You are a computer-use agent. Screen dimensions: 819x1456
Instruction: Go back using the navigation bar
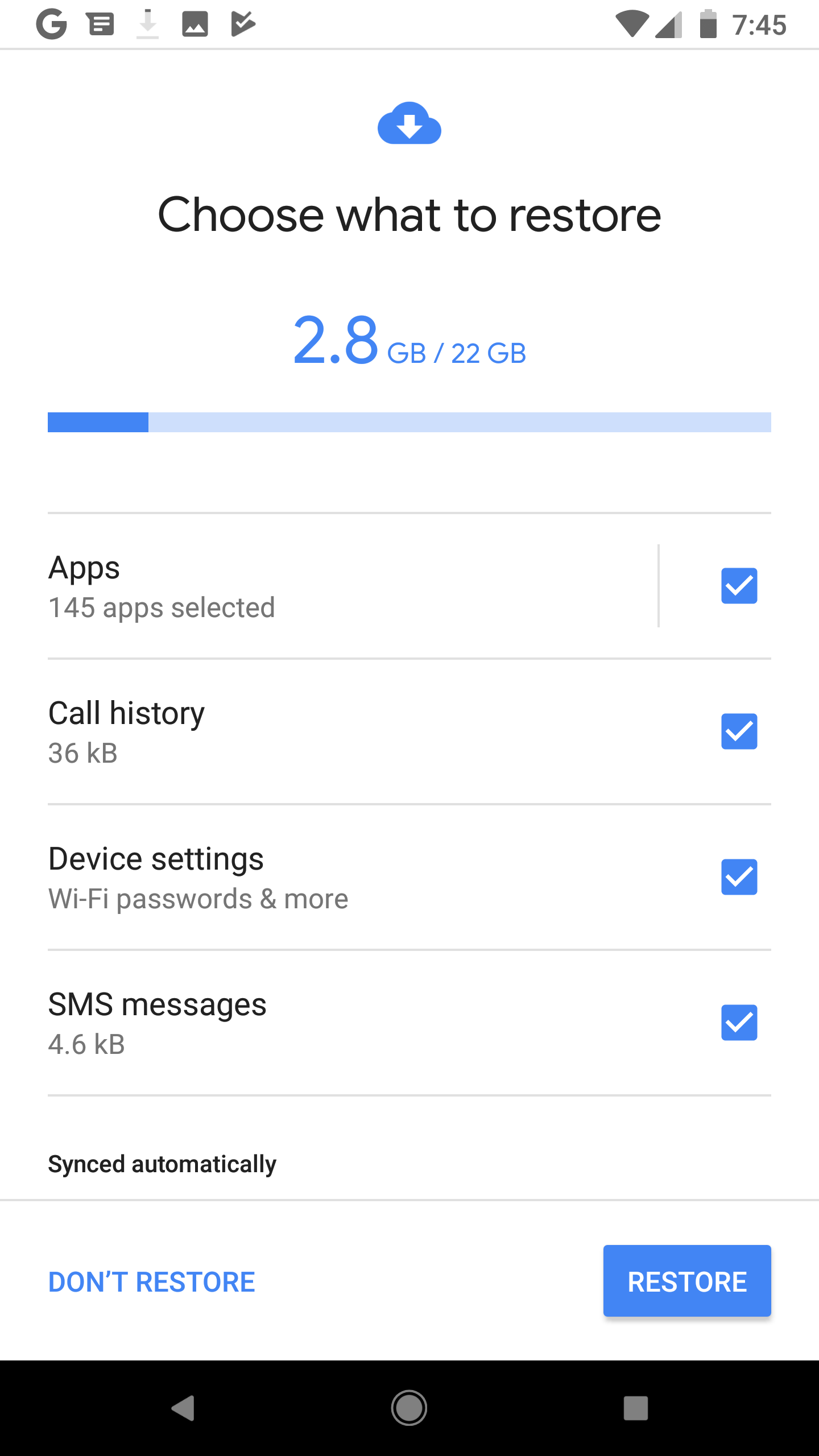[183, 1408]
